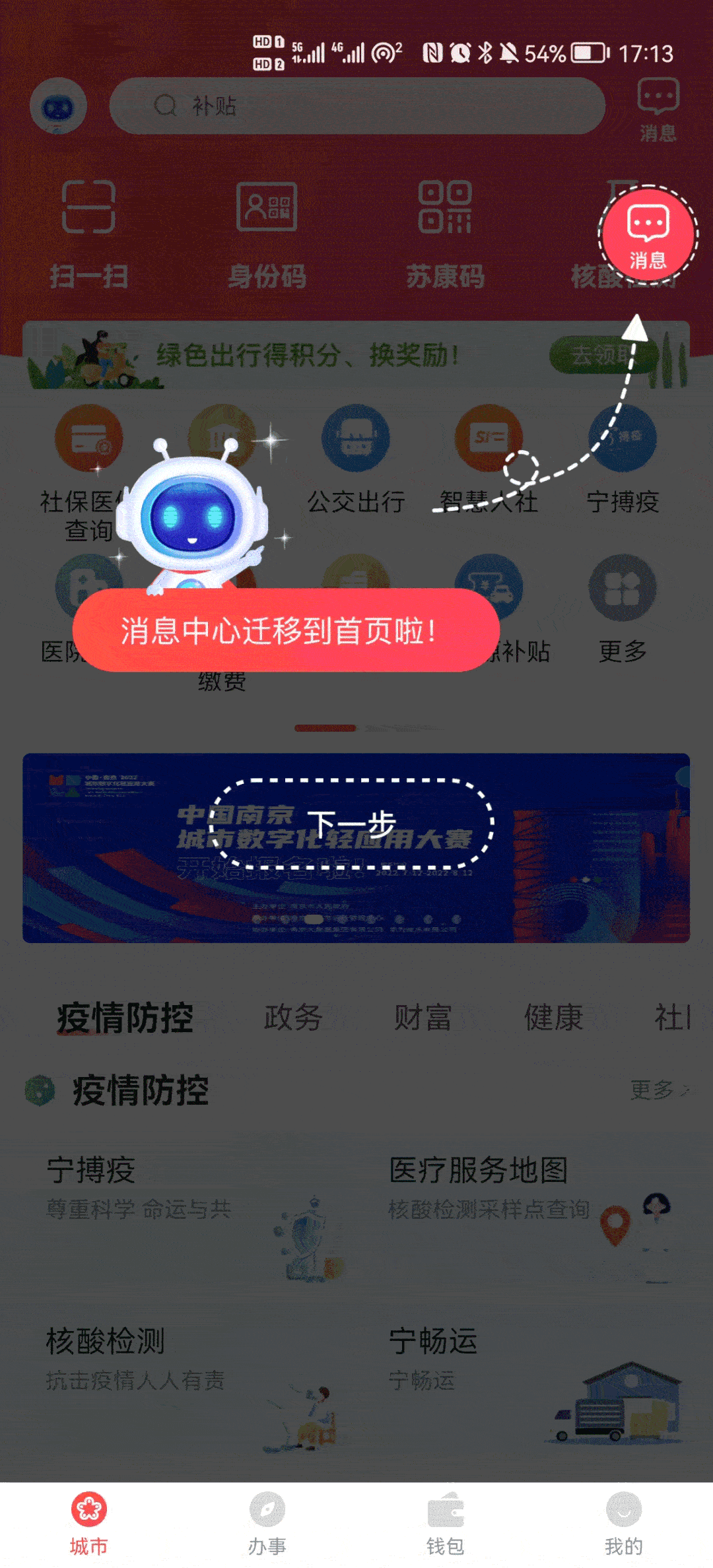Tap the 下一步 button in the guide
The width and height of the screenshot is (713, 1568).
[352, 824]
